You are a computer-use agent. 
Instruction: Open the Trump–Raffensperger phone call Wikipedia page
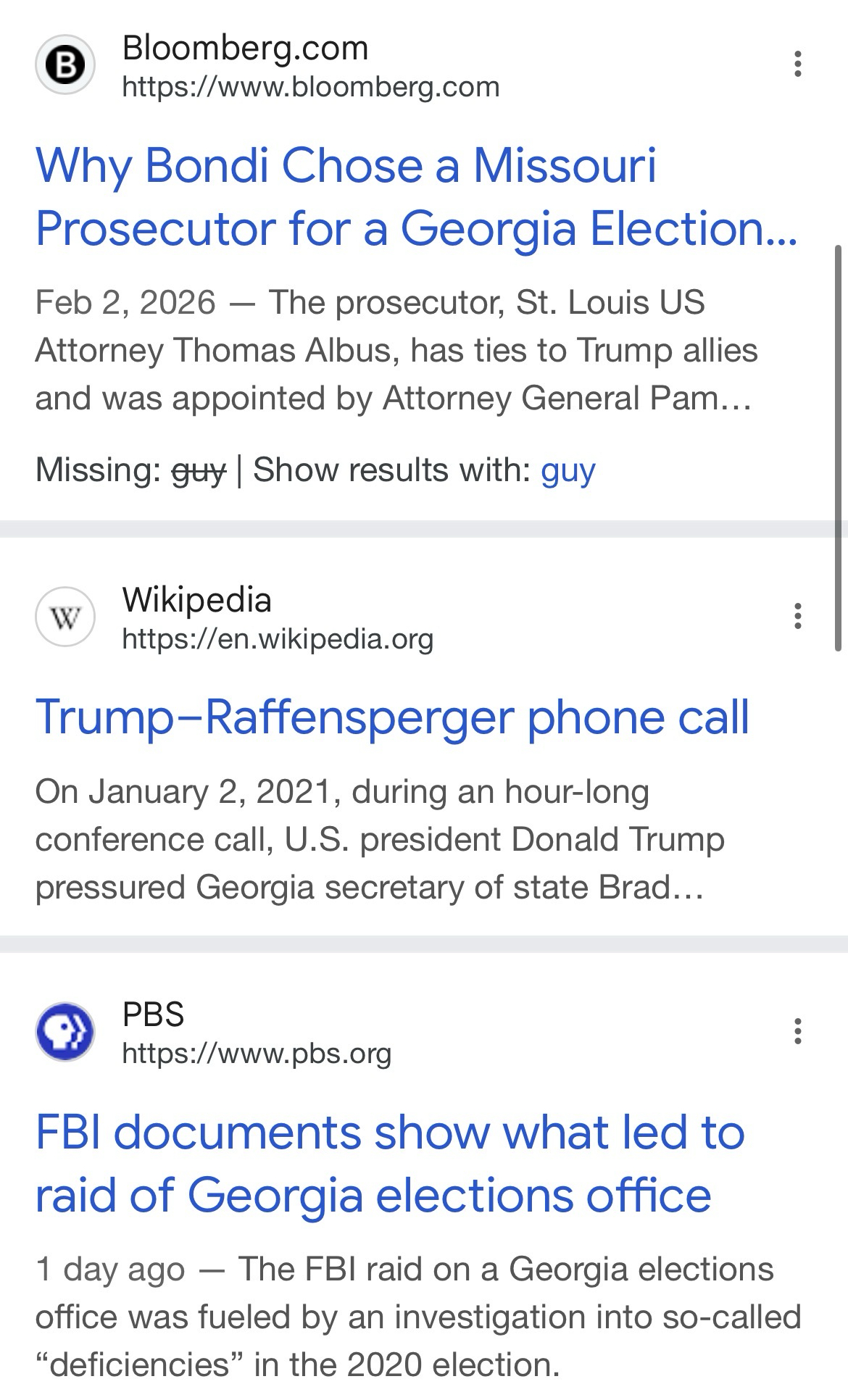coord(391,717)
